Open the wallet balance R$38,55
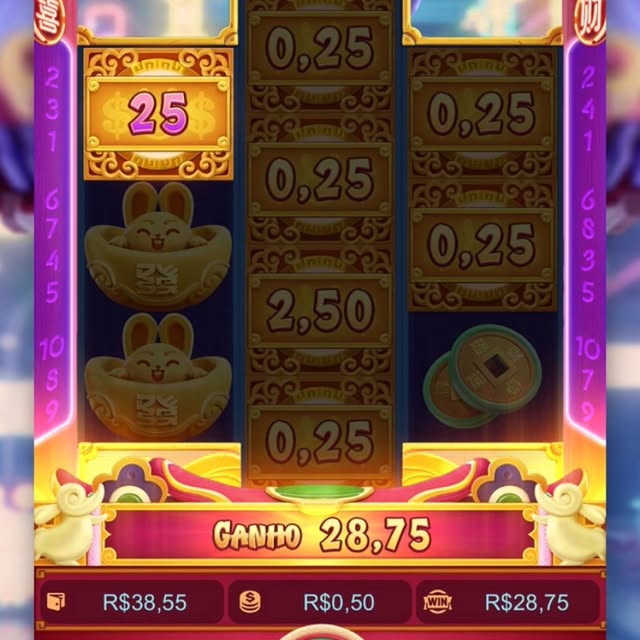Image resolution: width=640 pixels, height=640 pixels. point(130,602)
